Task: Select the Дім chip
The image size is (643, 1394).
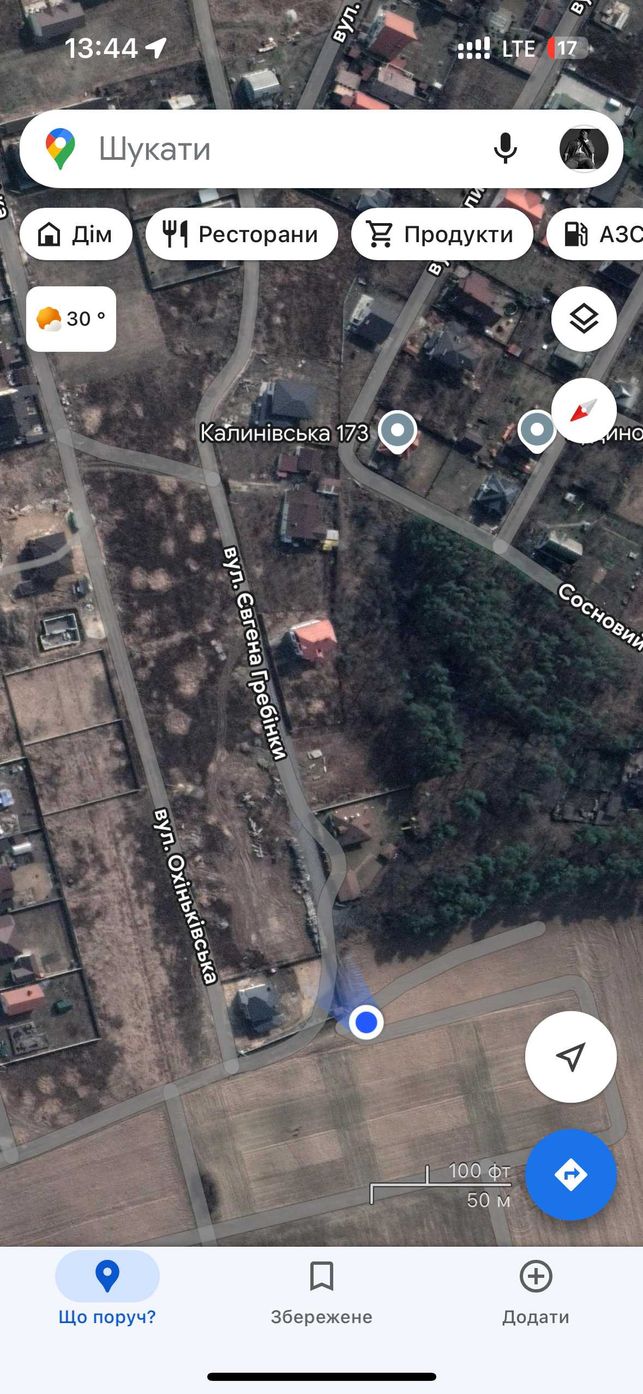Action: coord(76,235)
